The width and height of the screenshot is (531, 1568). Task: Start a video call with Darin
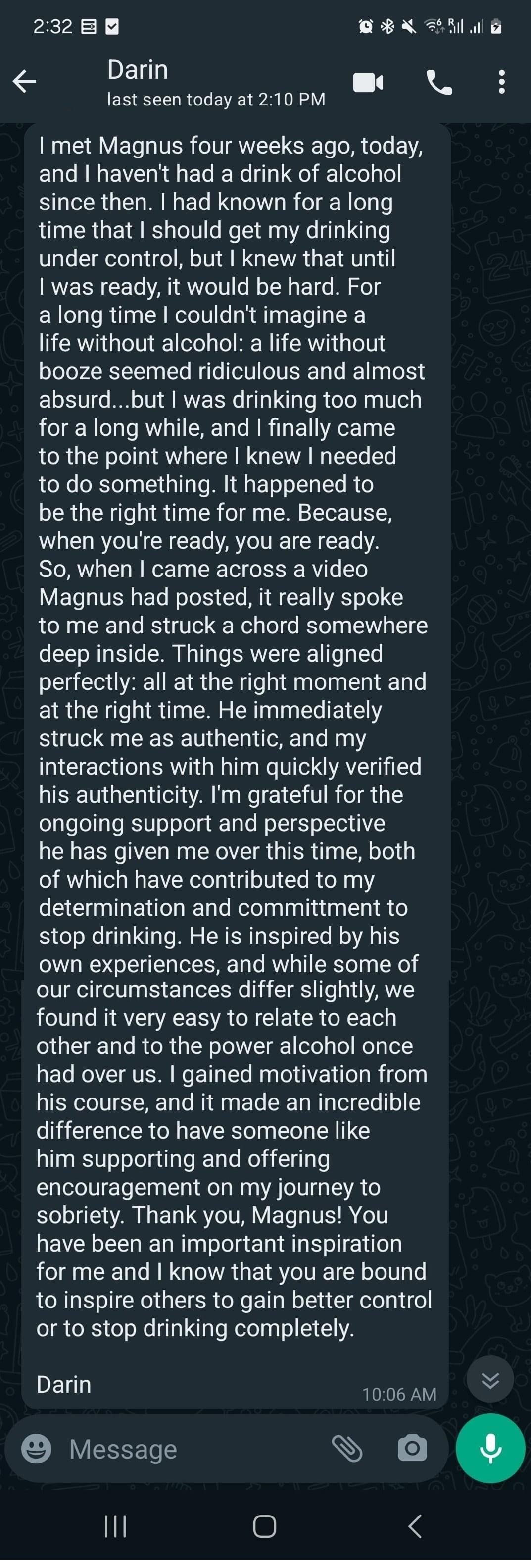coord(369,82)
